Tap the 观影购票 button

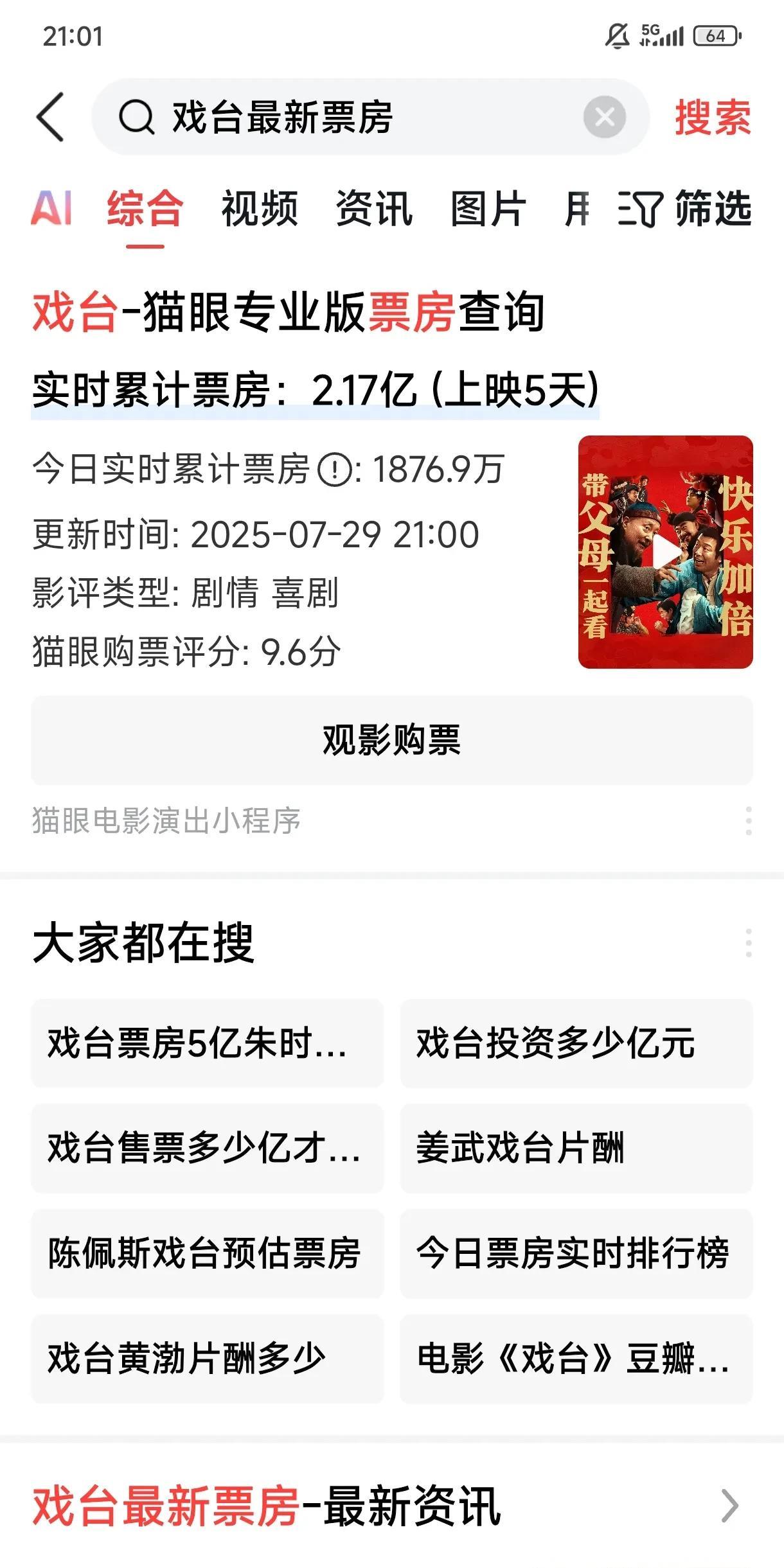pyautogui.click(x=392, y=740)
